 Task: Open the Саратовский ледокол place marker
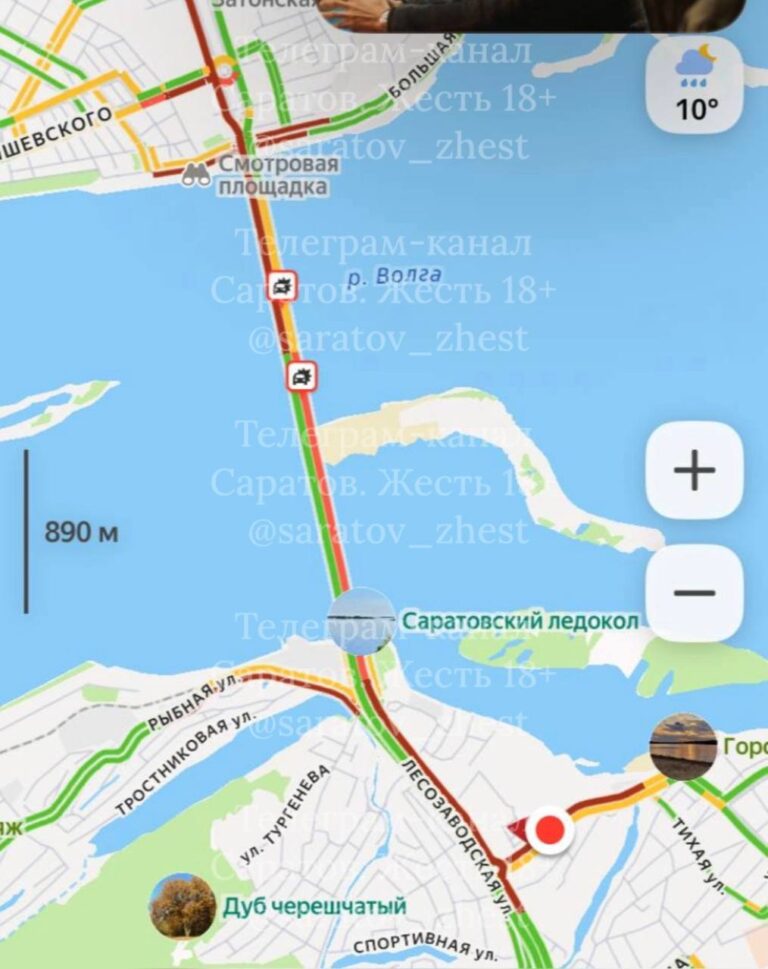coord(360,621)
